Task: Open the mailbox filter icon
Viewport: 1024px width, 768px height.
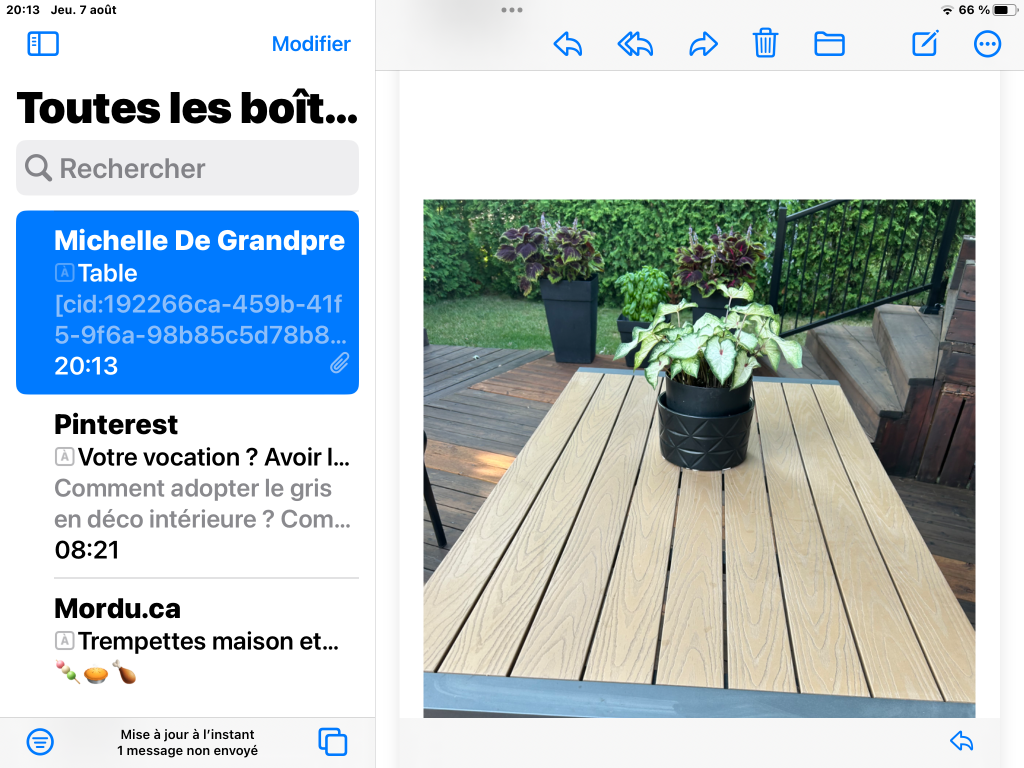Action: (40, 742)
